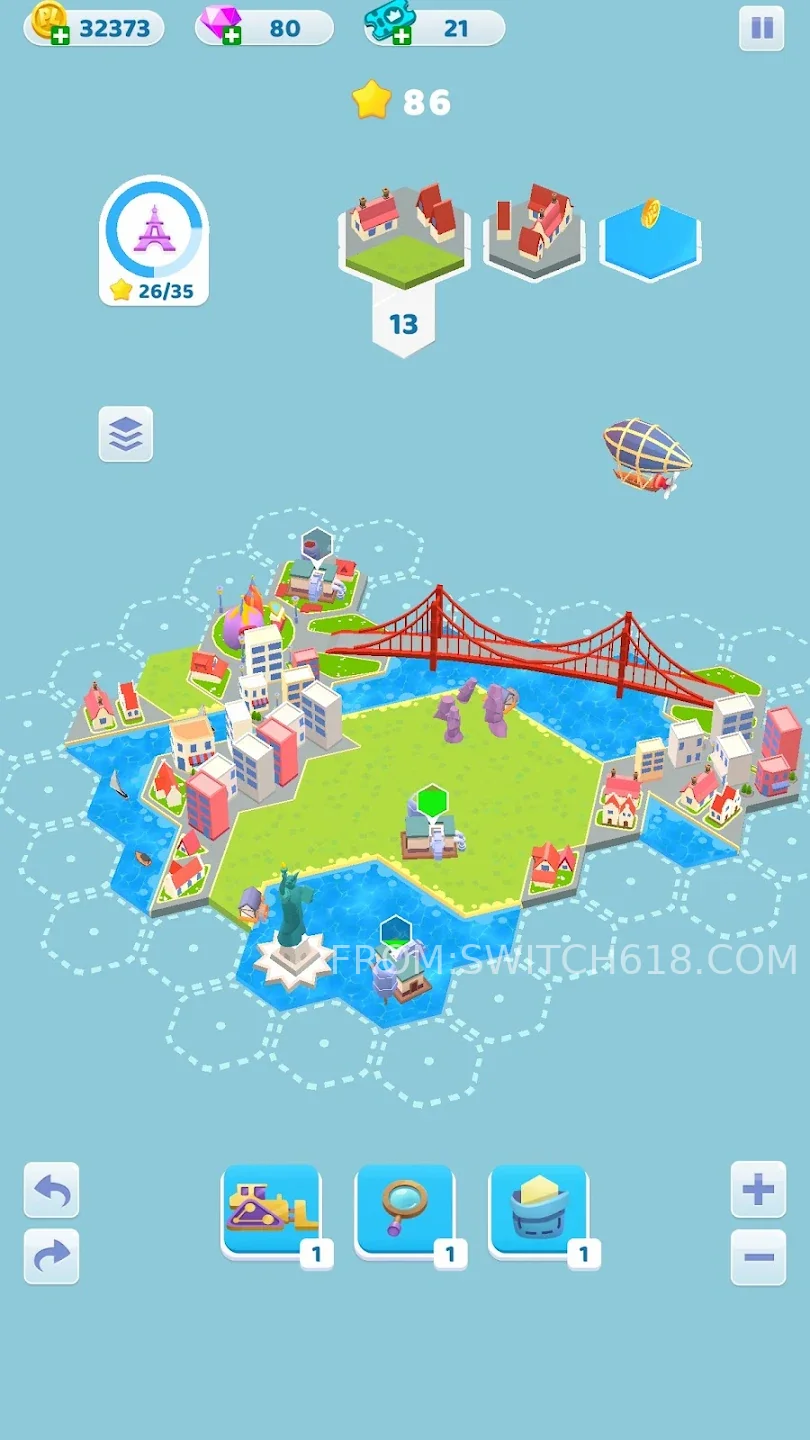
Task: Pause the game
Action: [x=761, y=28]
